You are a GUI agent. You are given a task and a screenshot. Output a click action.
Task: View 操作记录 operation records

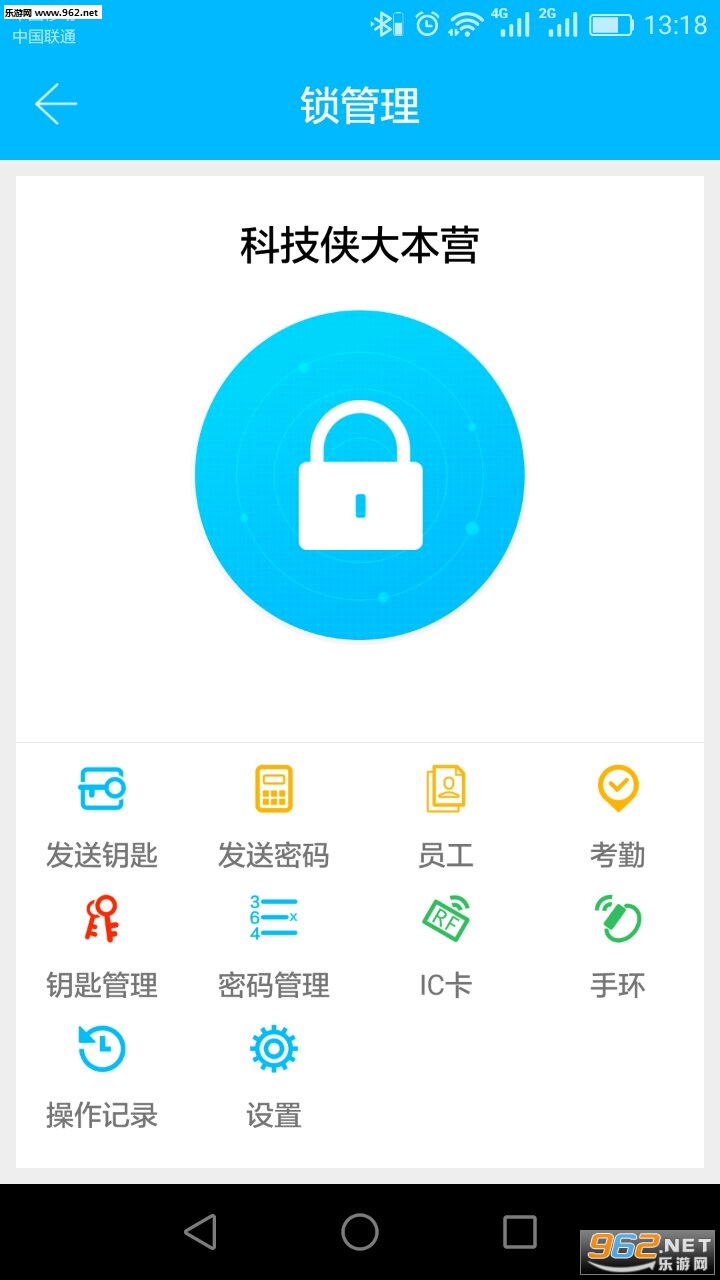102,1076
